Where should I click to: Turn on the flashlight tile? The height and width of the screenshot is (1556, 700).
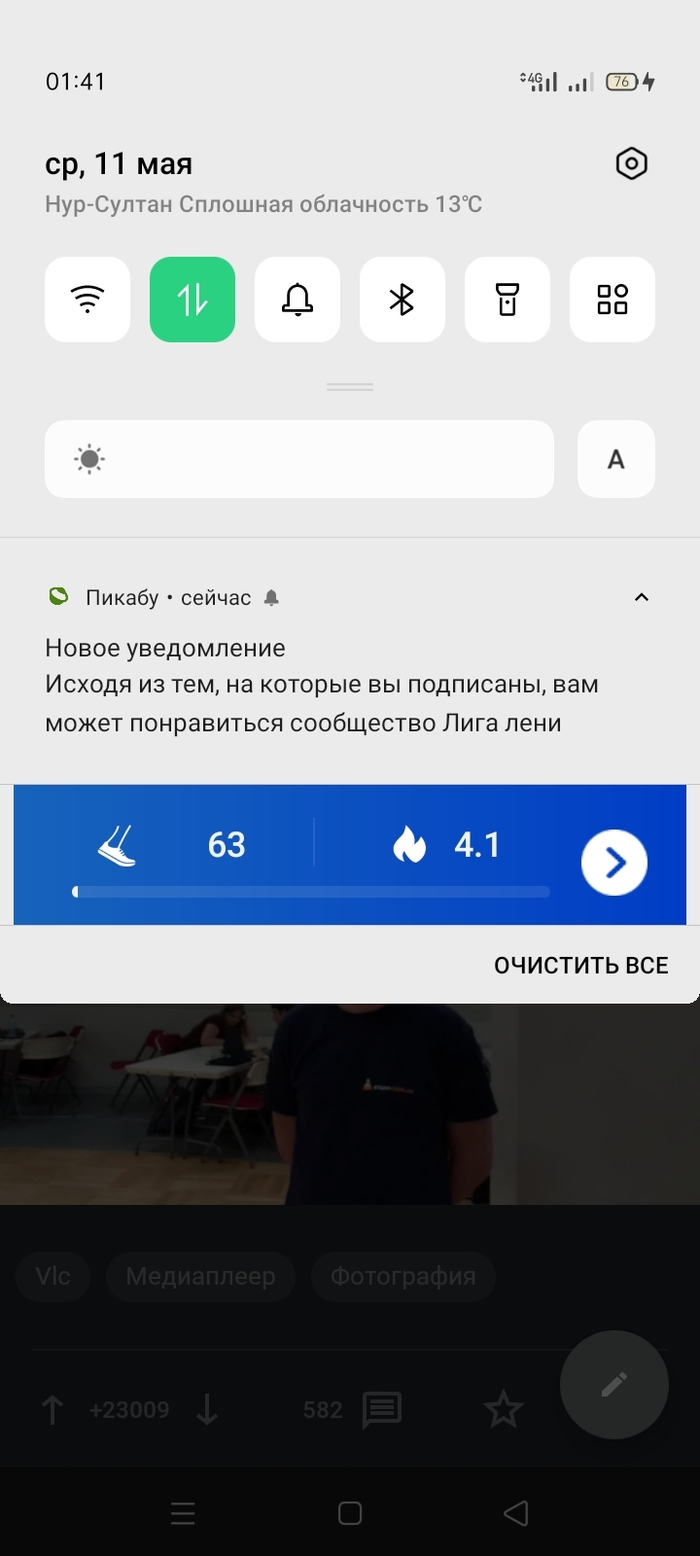click(x=507, y=299)
